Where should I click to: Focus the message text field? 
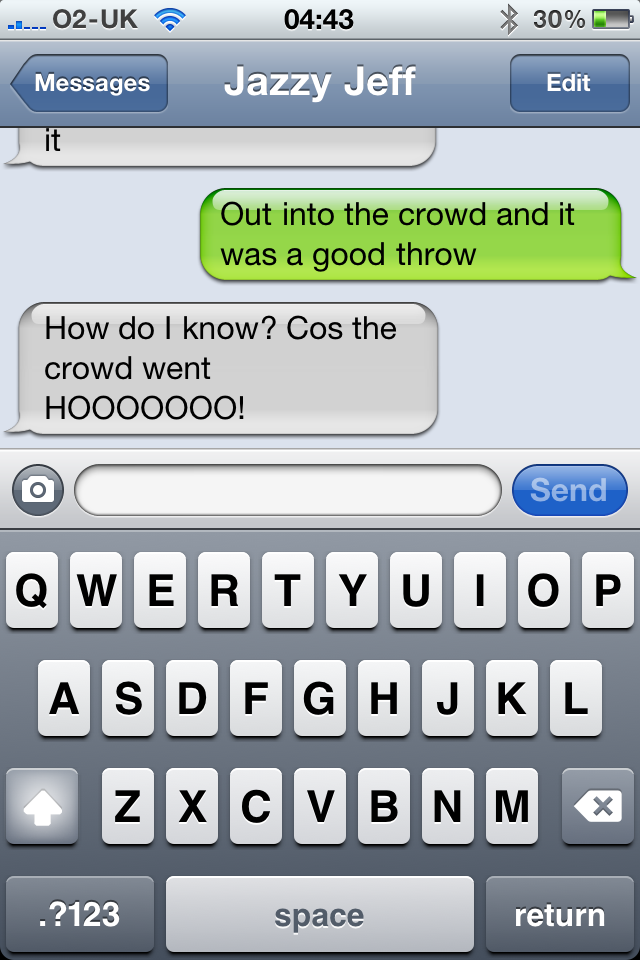pos(288,490)
